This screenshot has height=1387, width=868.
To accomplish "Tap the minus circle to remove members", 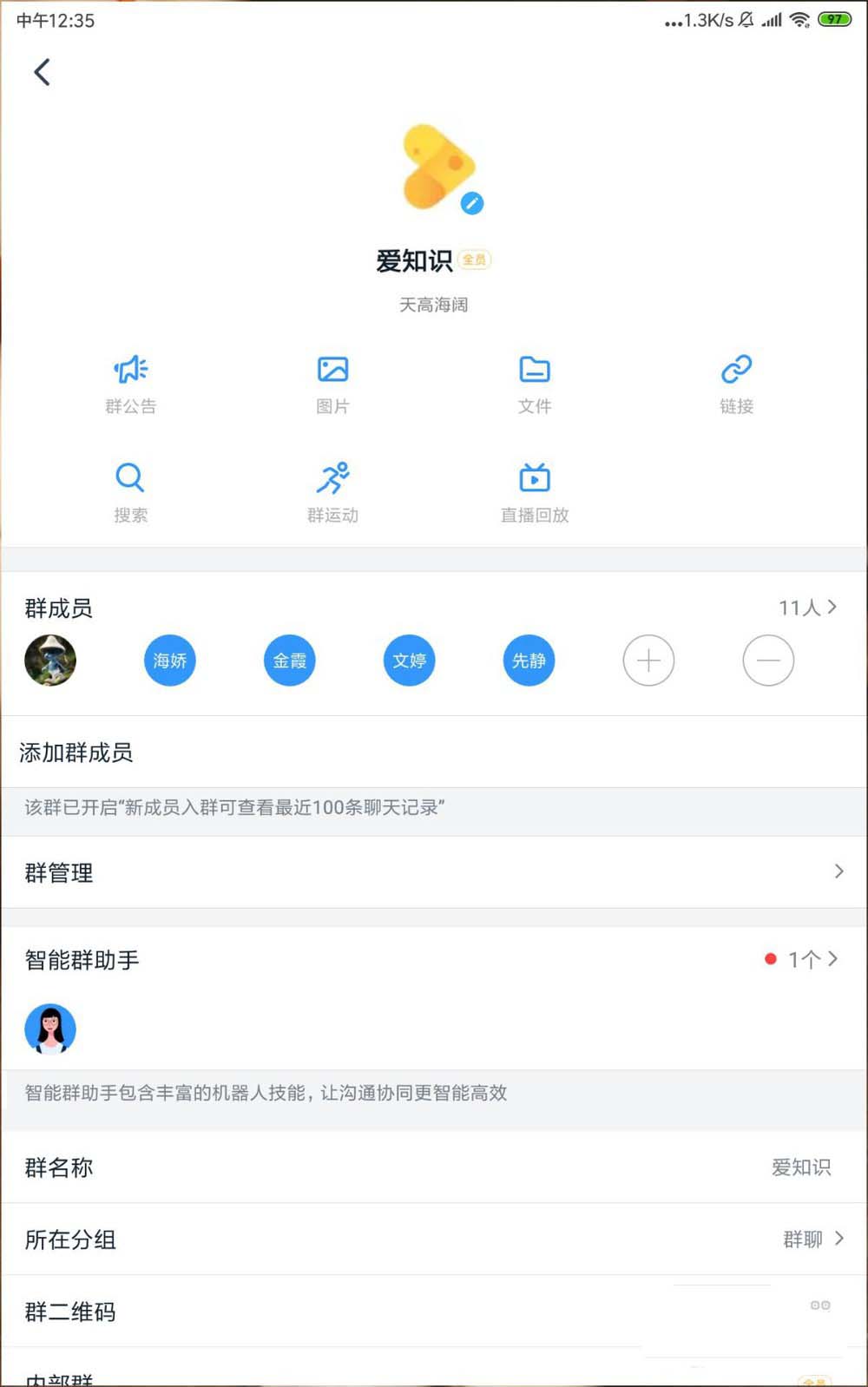I will [x=768, y=661].
